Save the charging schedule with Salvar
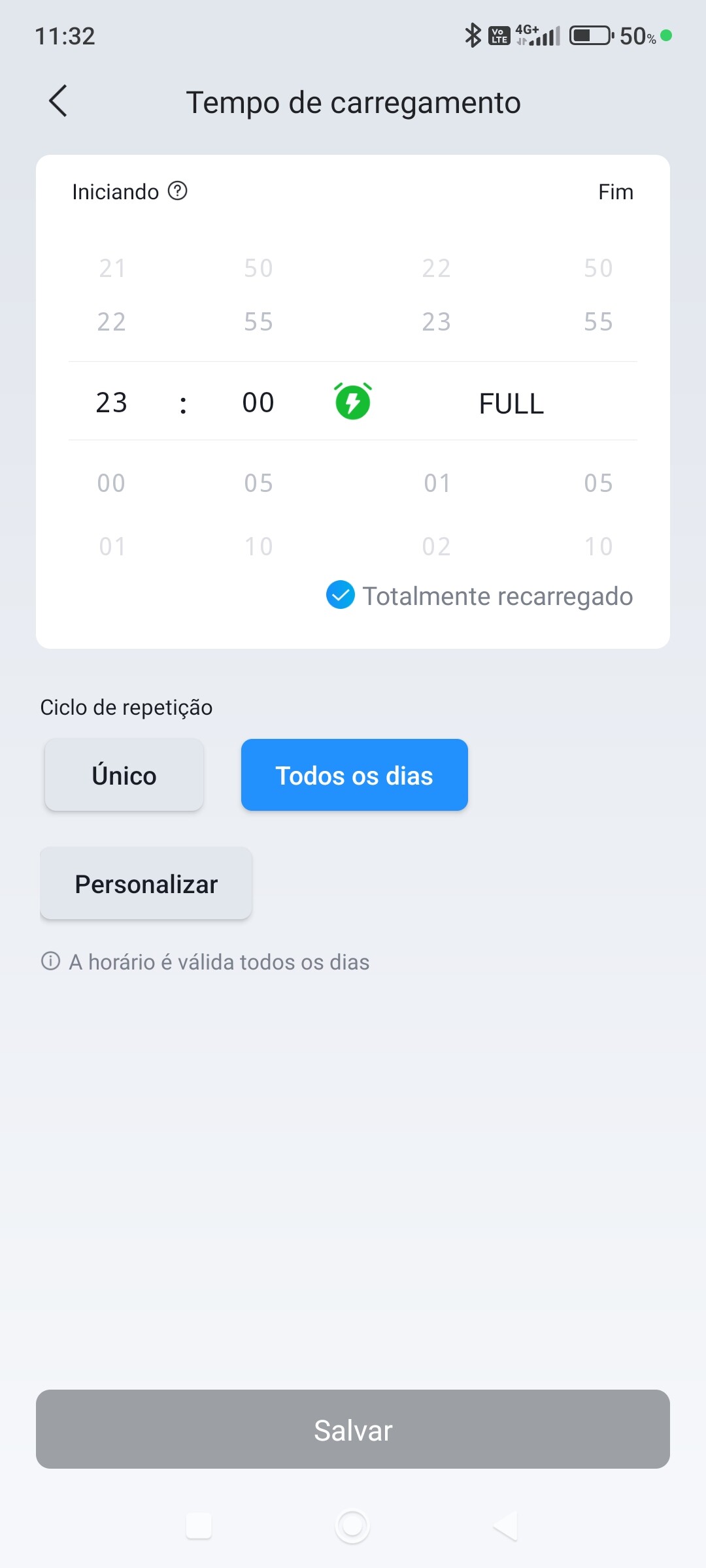This screenshot has width=706, height=1568. pyautogui.click(x=353, y=1429)
